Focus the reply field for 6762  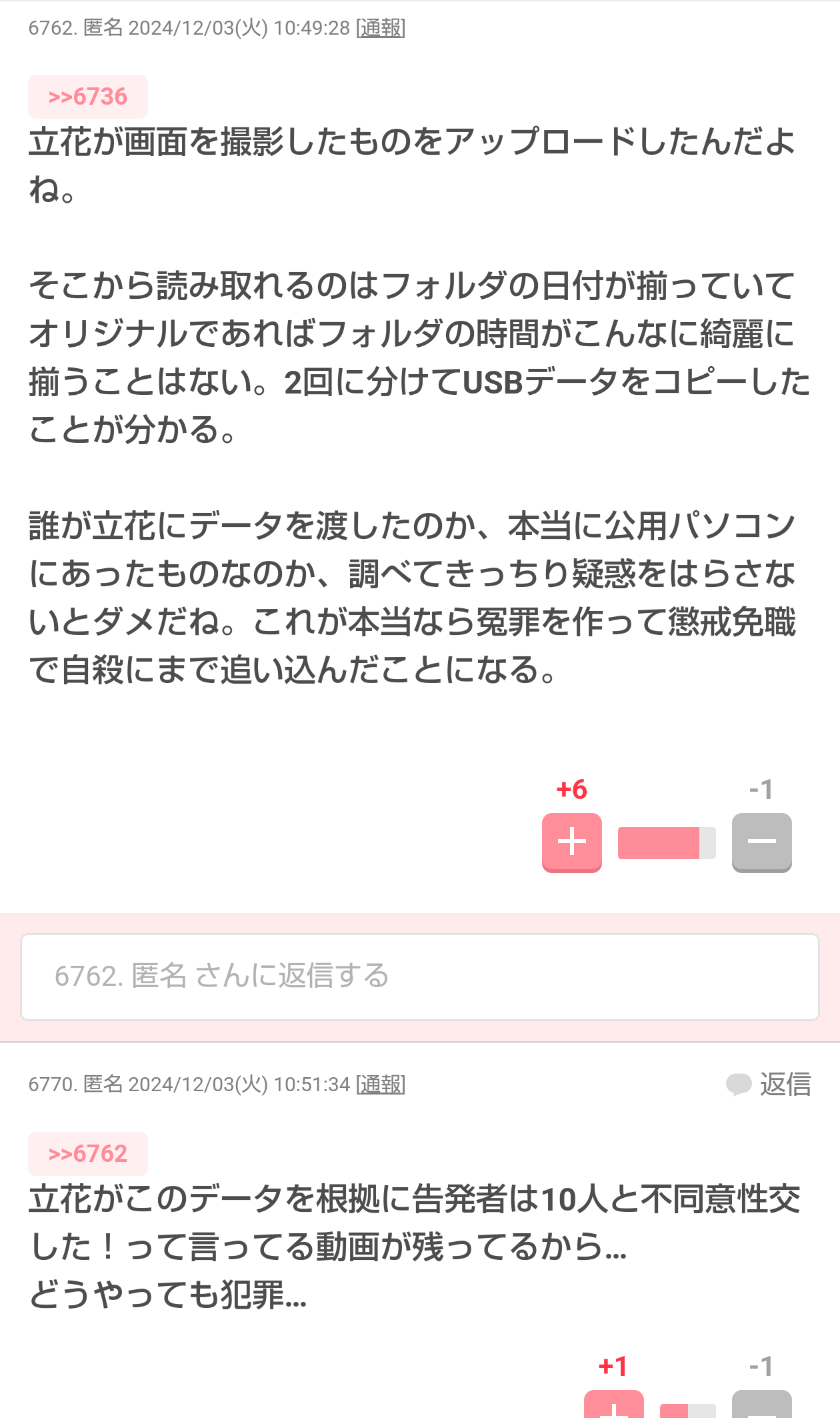420,976
